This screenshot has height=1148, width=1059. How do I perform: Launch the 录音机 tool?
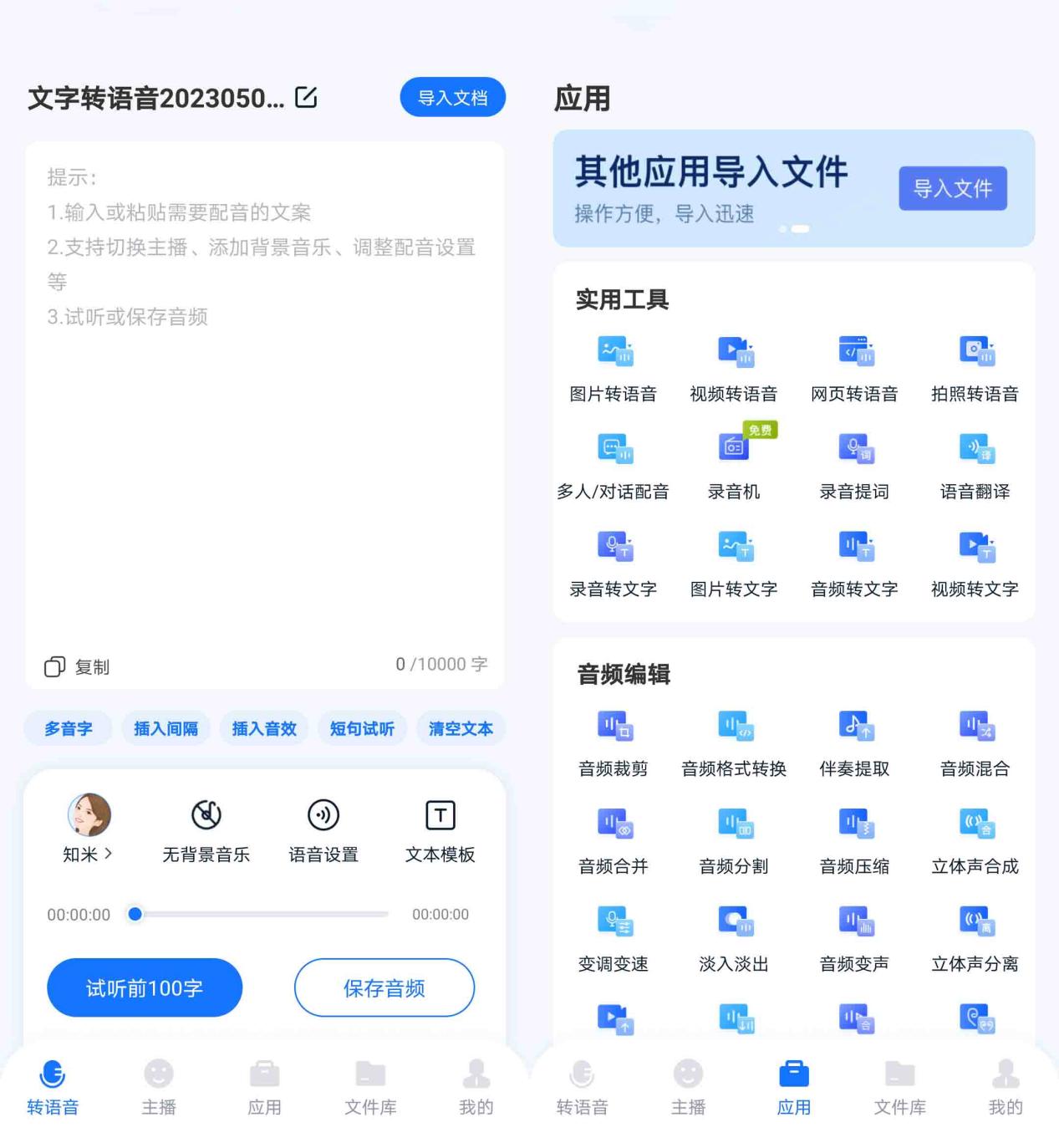point(734,464)
